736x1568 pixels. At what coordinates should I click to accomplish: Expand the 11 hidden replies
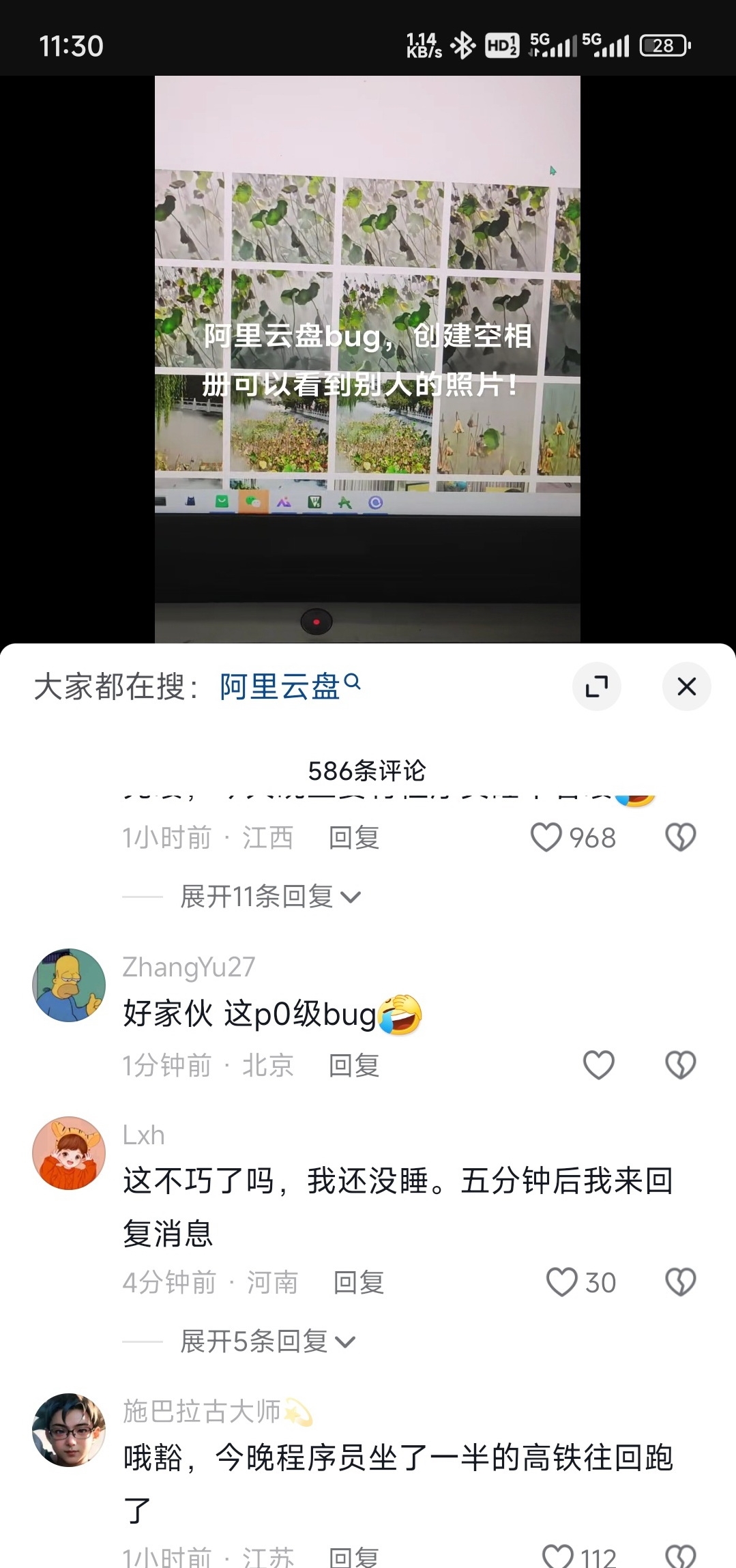270,897
